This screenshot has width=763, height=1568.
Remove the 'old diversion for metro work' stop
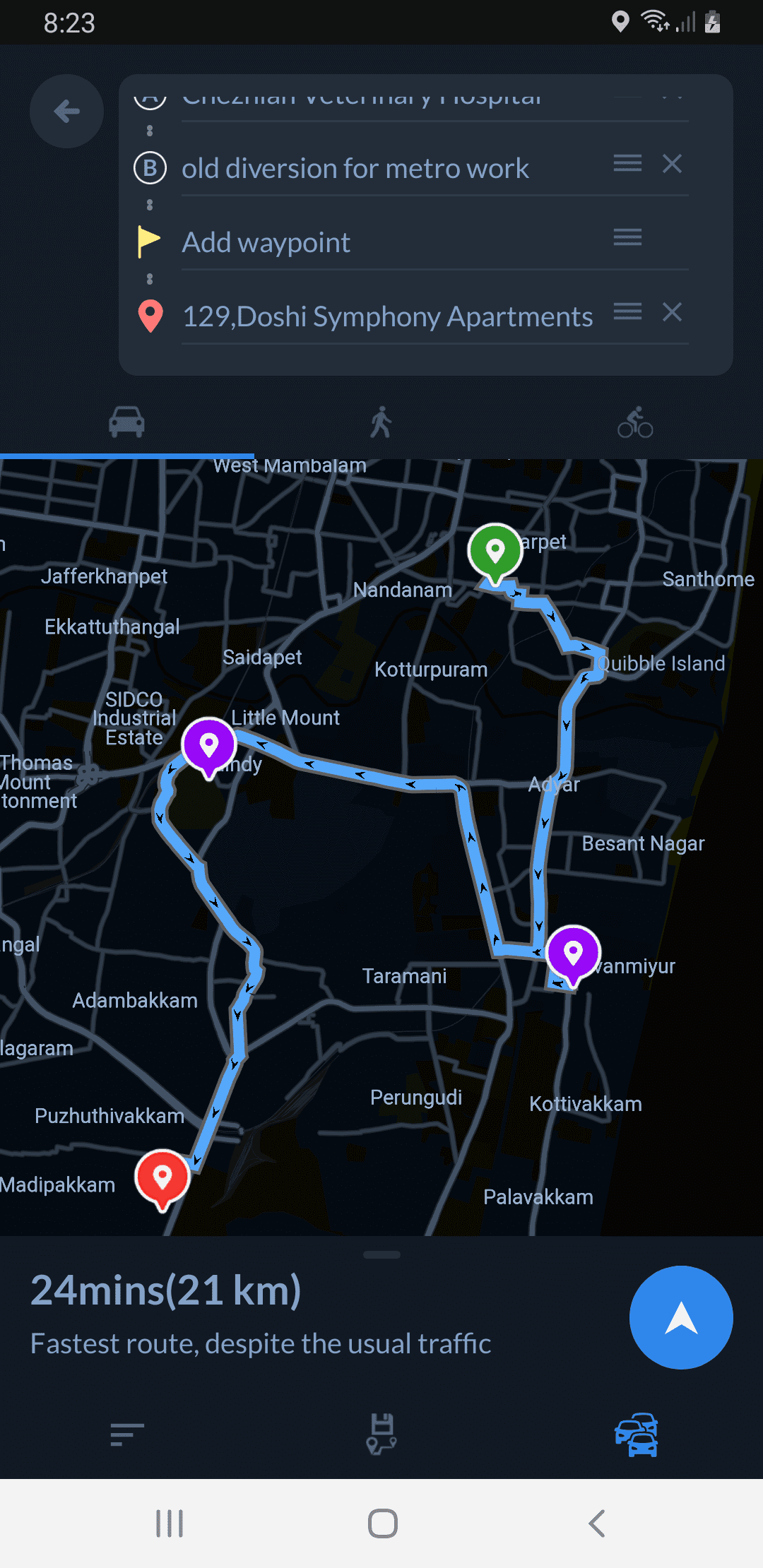pyautogui.click(x=672, y=164)
